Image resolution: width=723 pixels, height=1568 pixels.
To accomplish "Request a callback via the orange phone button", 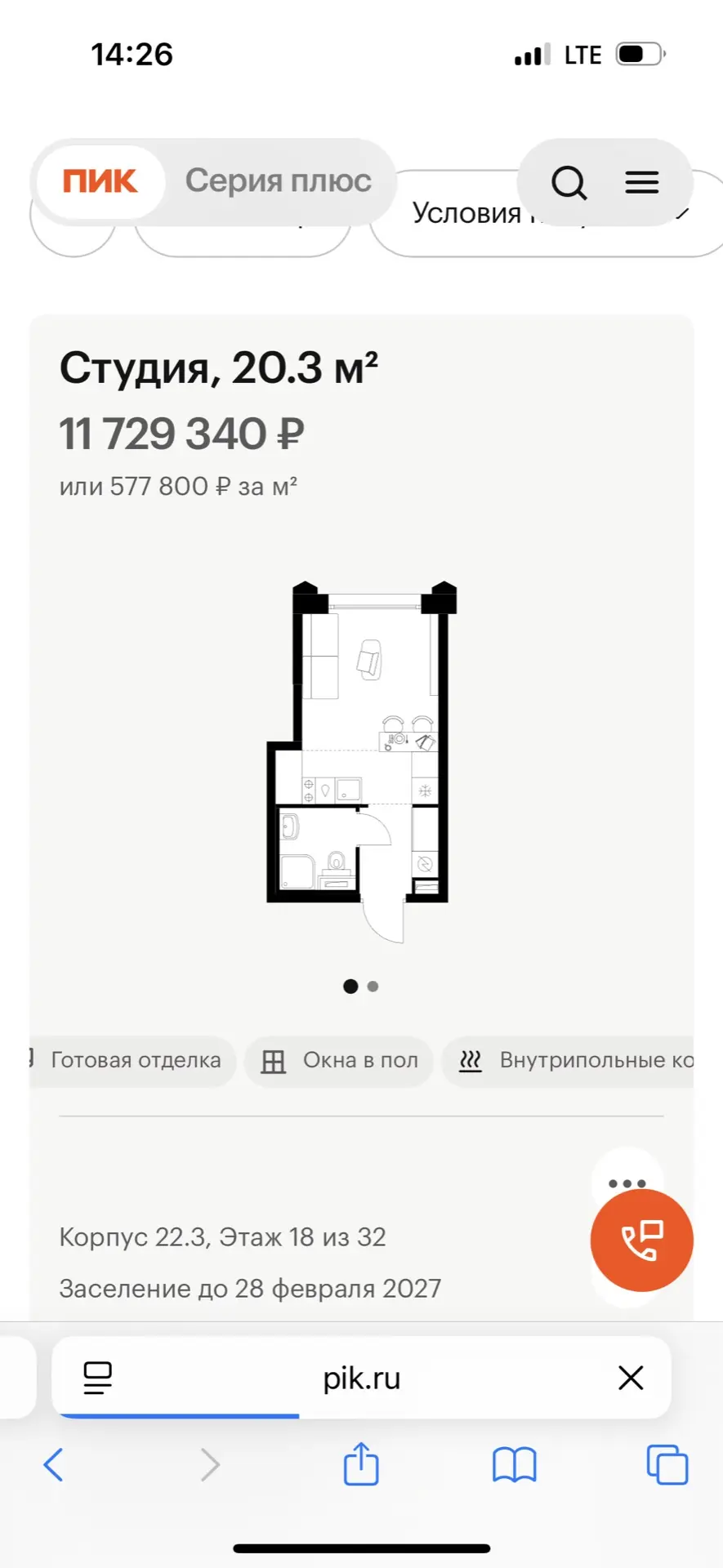I will pos(642,1241).
